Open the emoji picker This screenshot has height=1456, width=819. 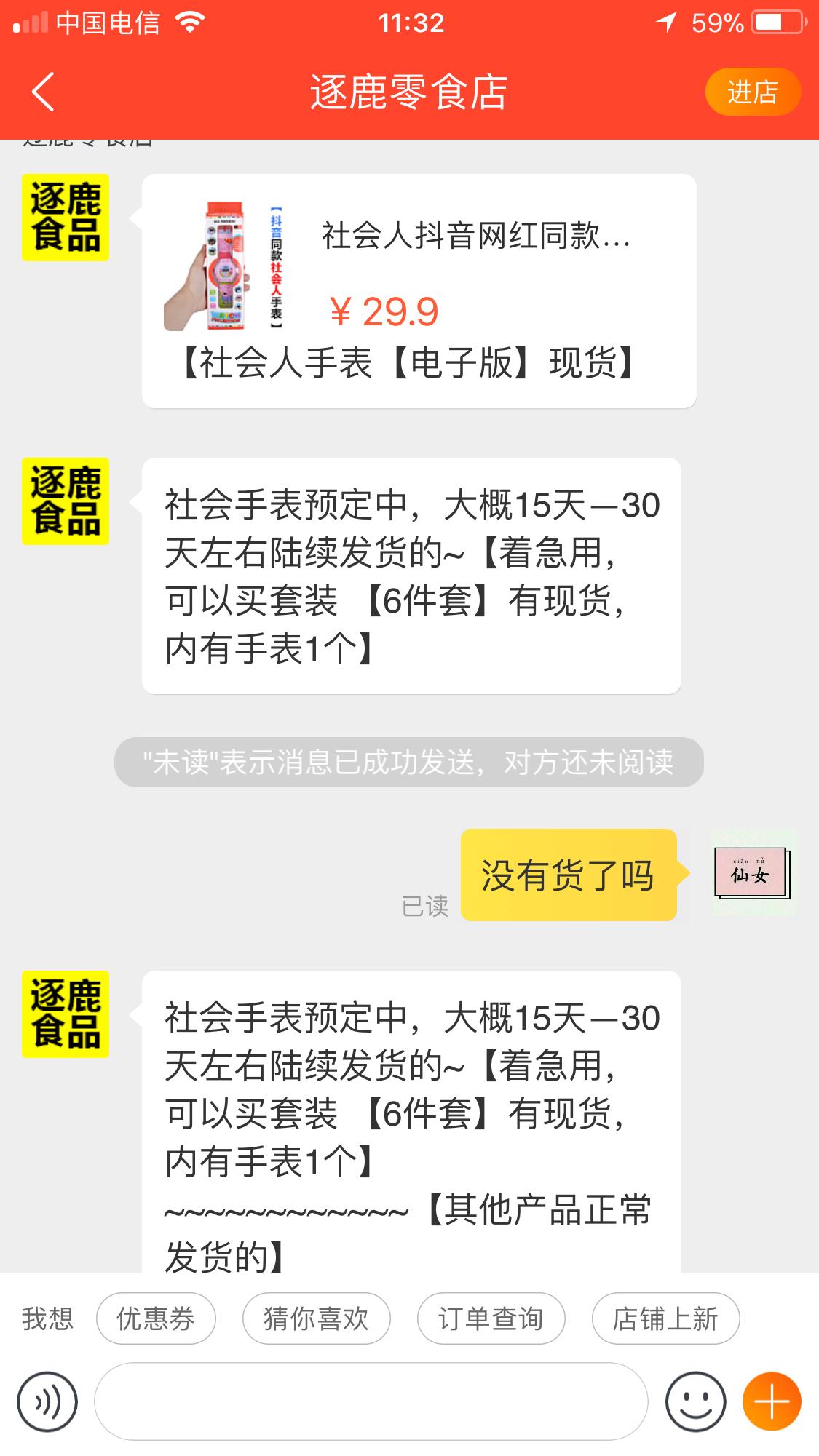coord(695,1401)
